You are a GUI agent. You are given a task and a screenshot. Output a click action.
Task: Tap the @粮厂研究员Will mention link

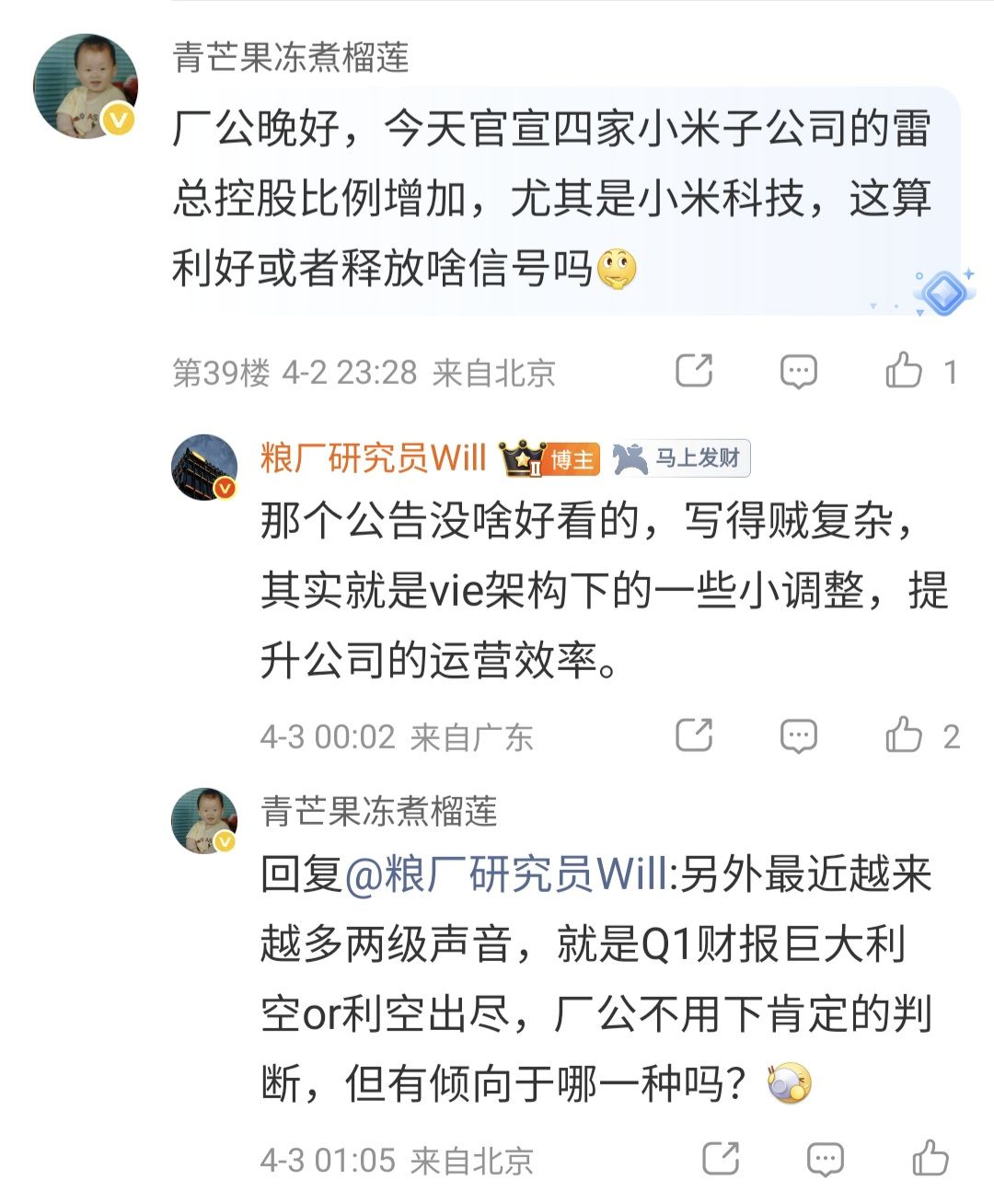pyautogui.click(x=505, y=874)
